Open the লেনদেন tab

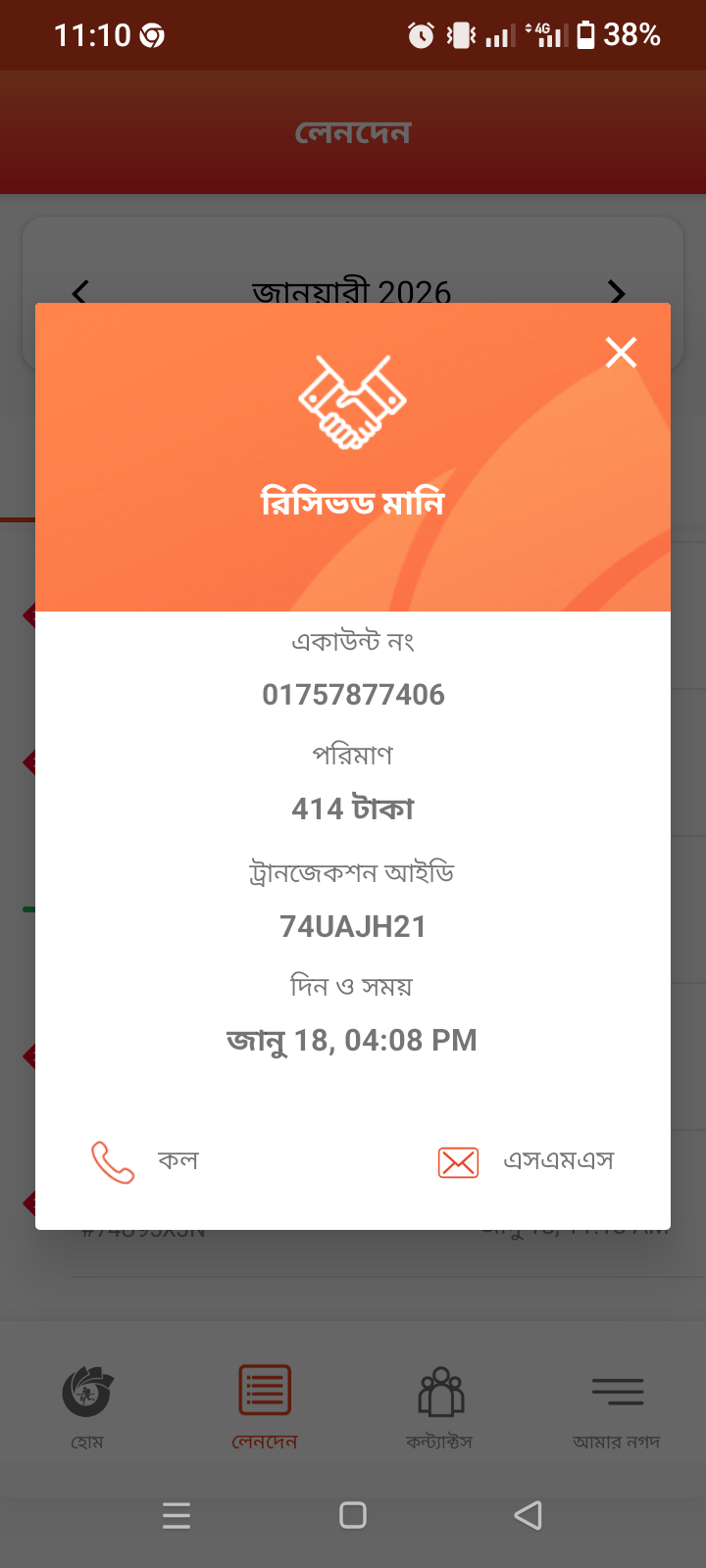tap(265, 1406)
